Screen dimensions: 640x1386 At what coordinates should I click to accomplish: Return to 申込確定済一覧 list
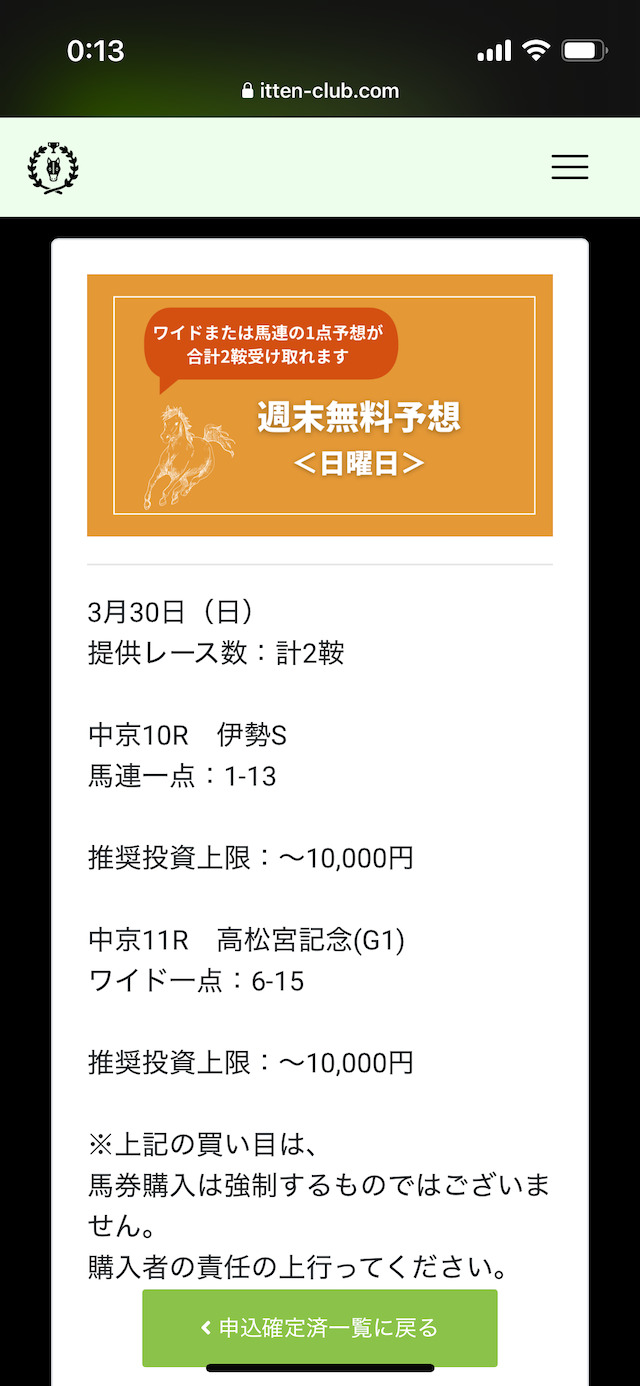(320, 1328)
